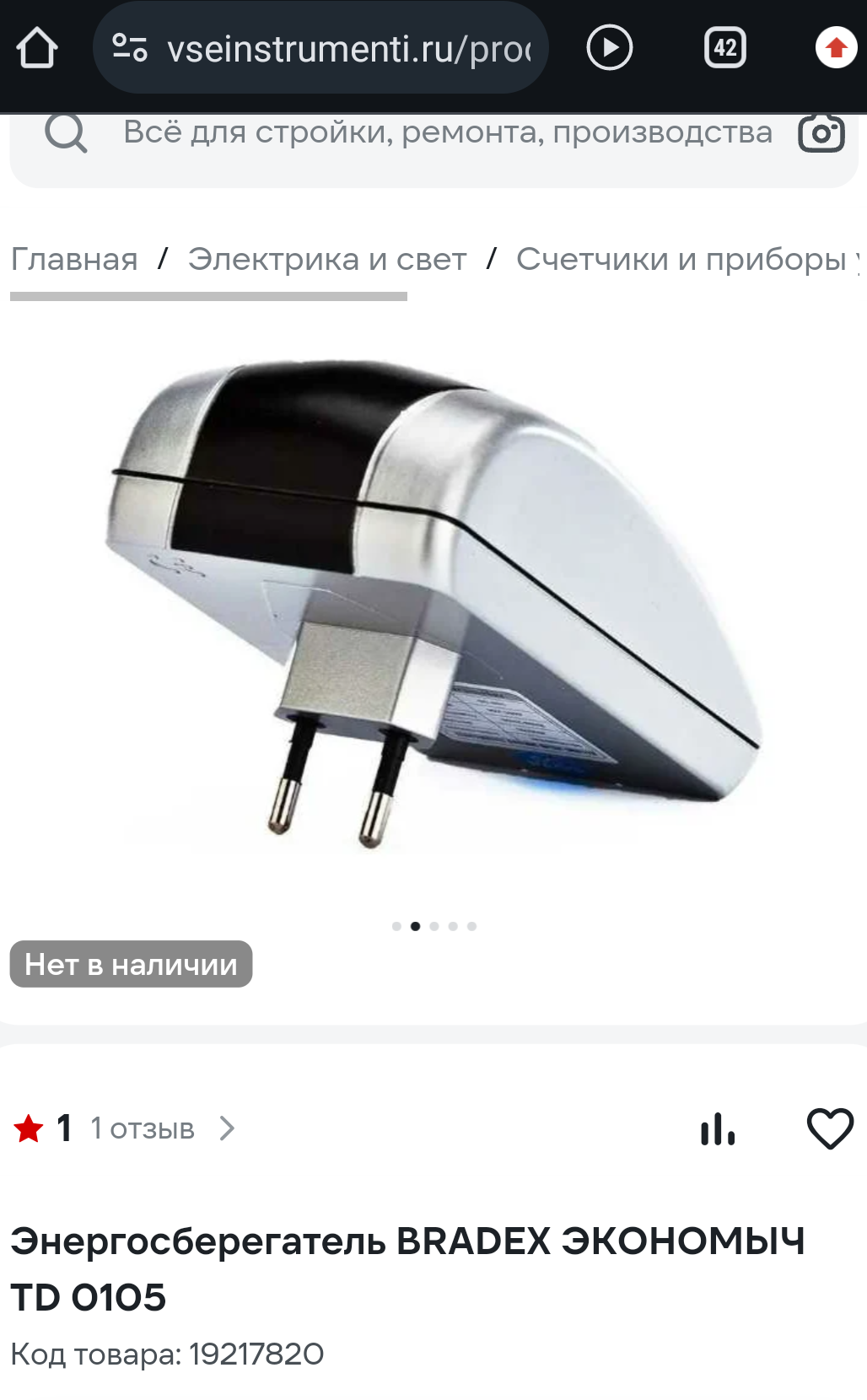Tap the browser play media button
Screen dimensions: 867x1400
coord(609,48)
